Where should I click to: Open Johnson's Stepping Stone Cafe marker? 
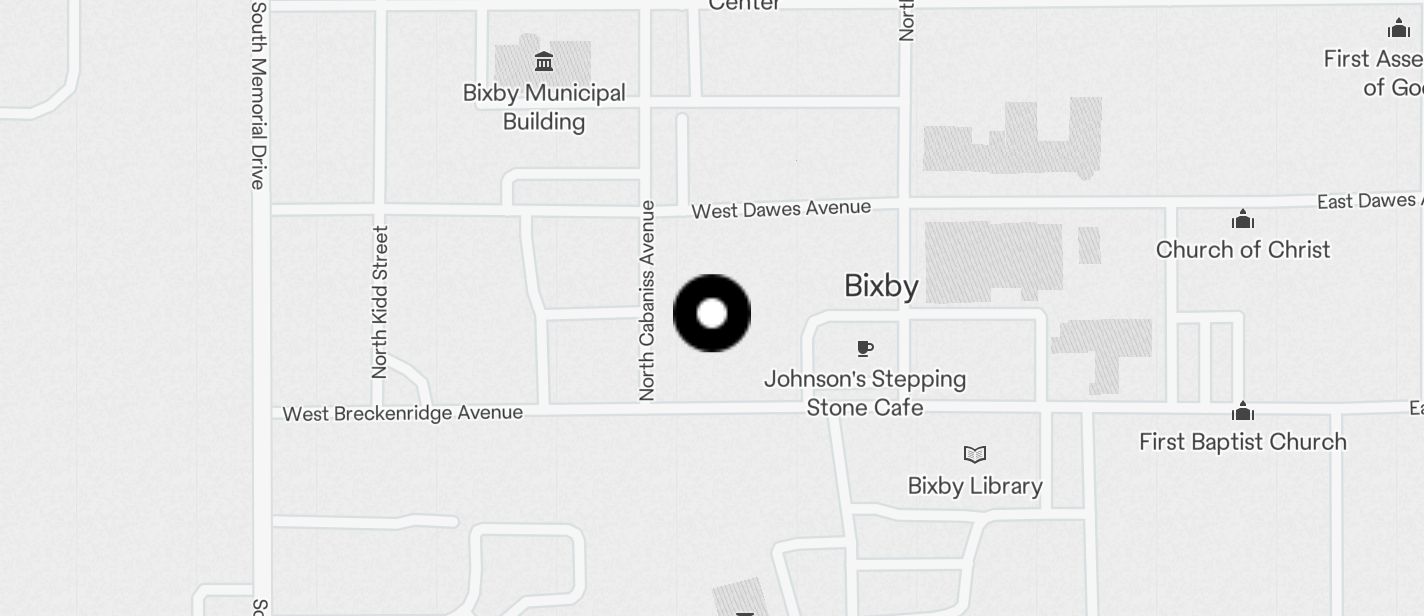pyautogui.click(x=865, y=348)
